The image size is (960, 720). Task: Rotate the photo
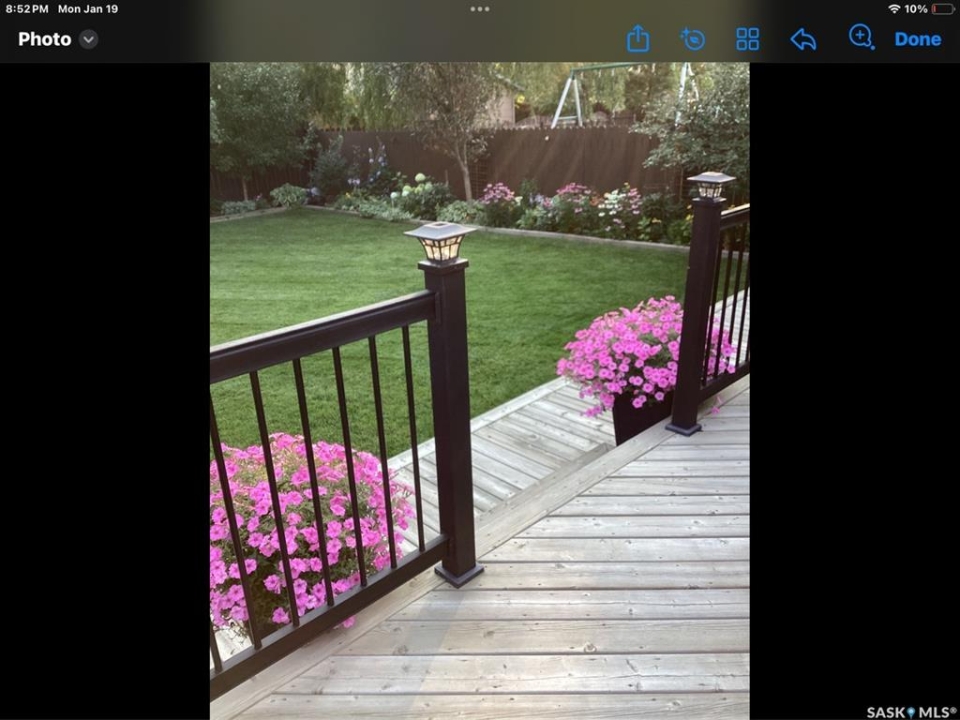click(693, 39)
